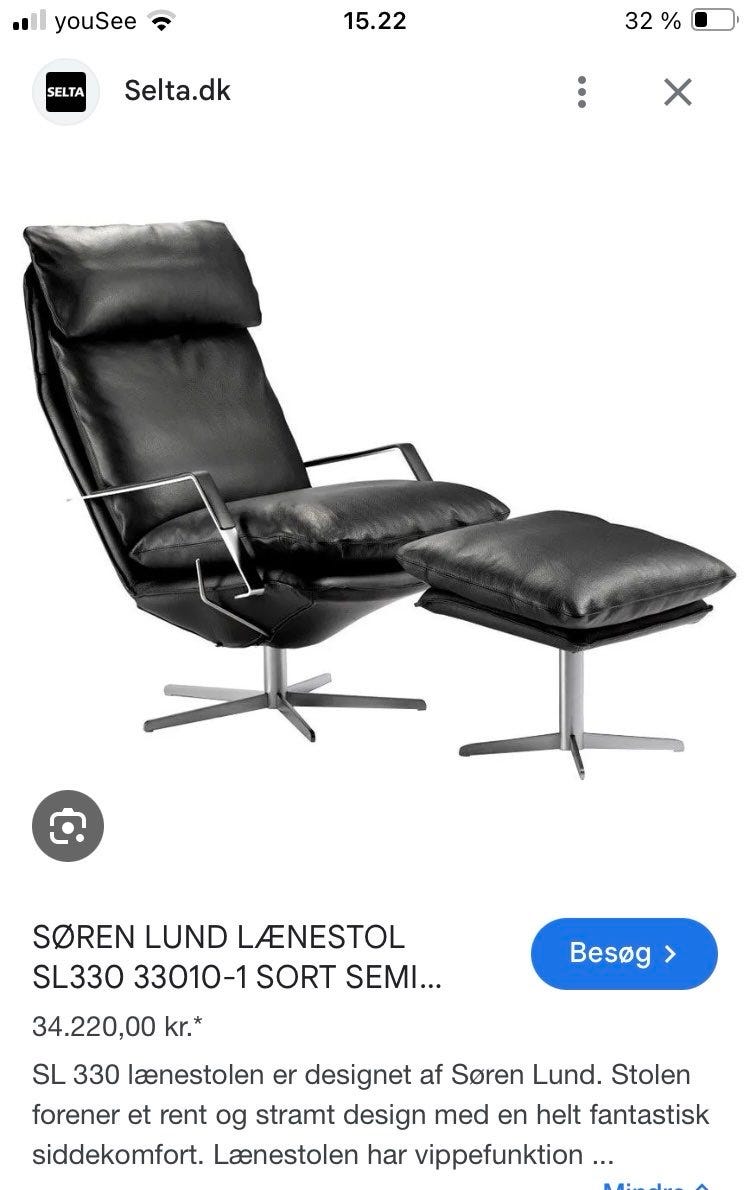Tap the Besøg button
750x1190 pixels.
pos(624,953)
